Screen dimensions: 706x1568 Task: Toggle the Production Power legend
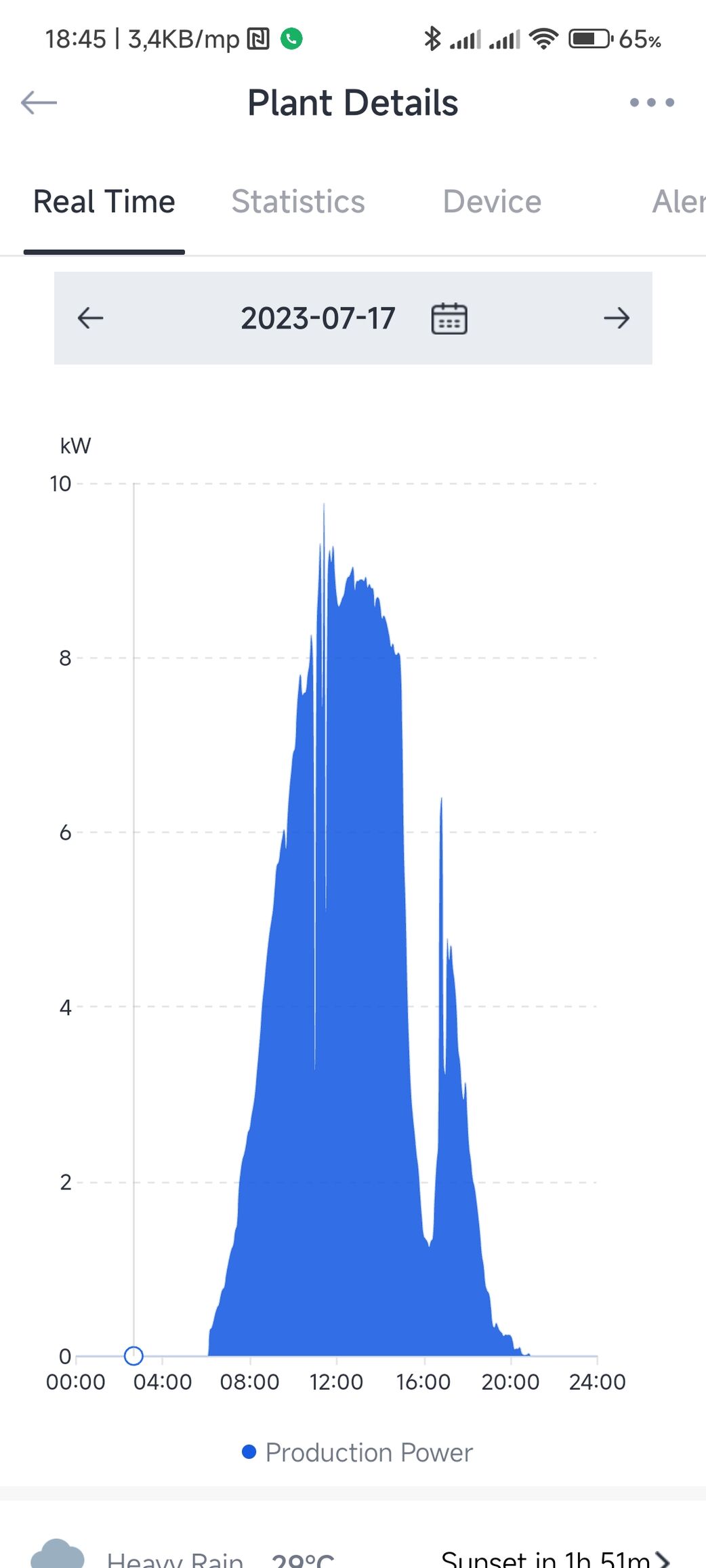357,1452
